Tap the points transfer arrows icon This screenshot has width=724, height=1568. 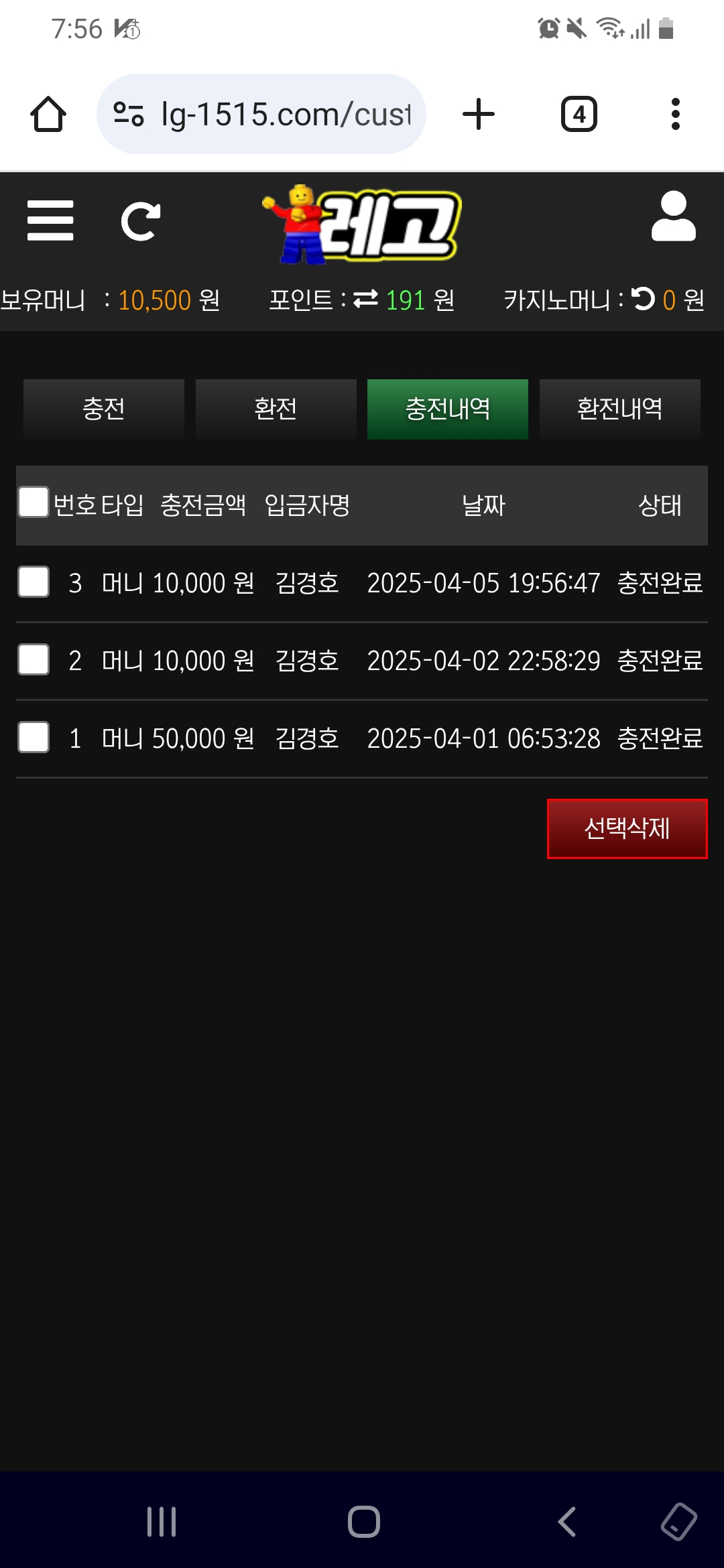[366, 299]
